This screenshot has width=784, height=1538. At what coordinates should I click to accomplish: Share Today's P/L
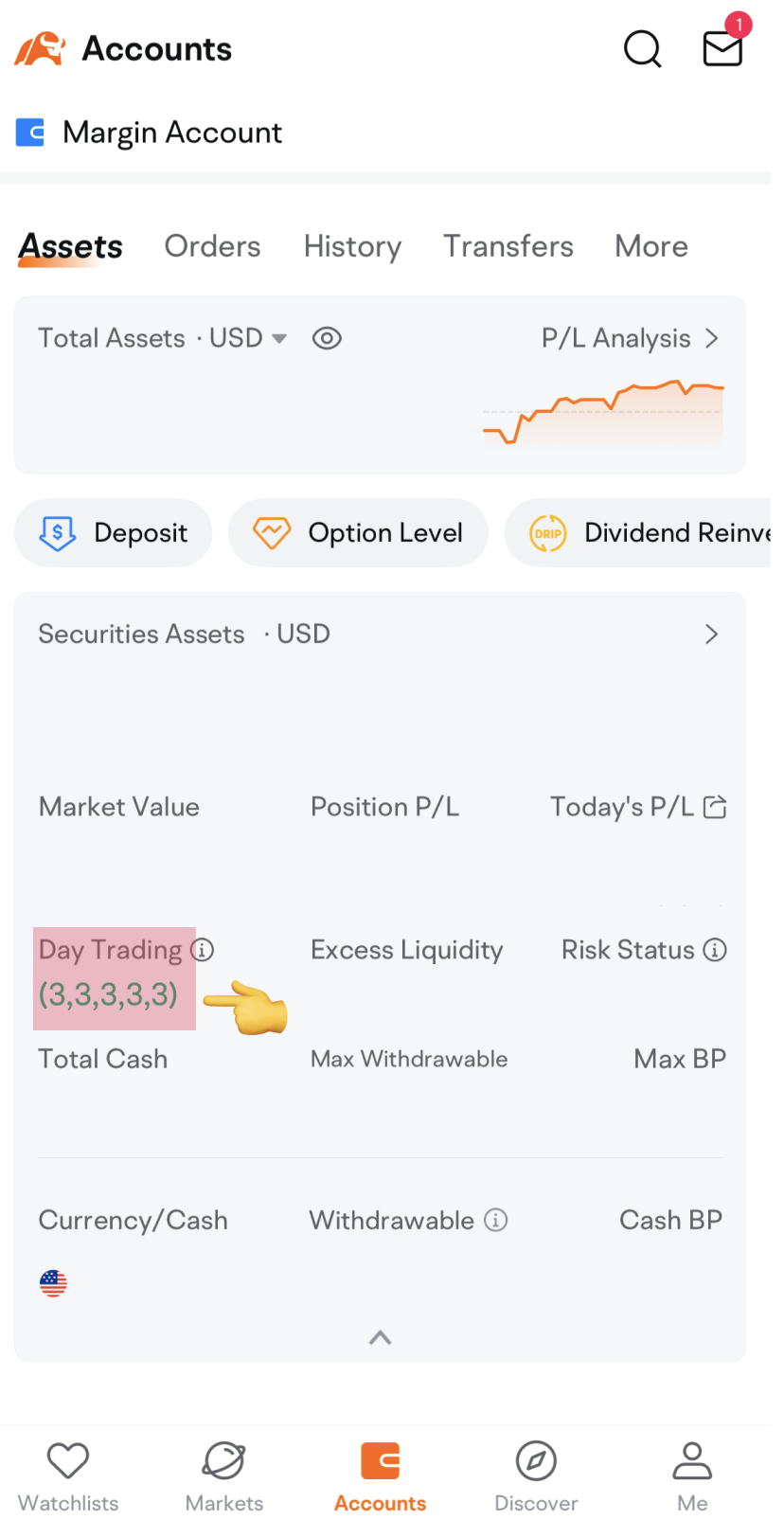point(716,807)
